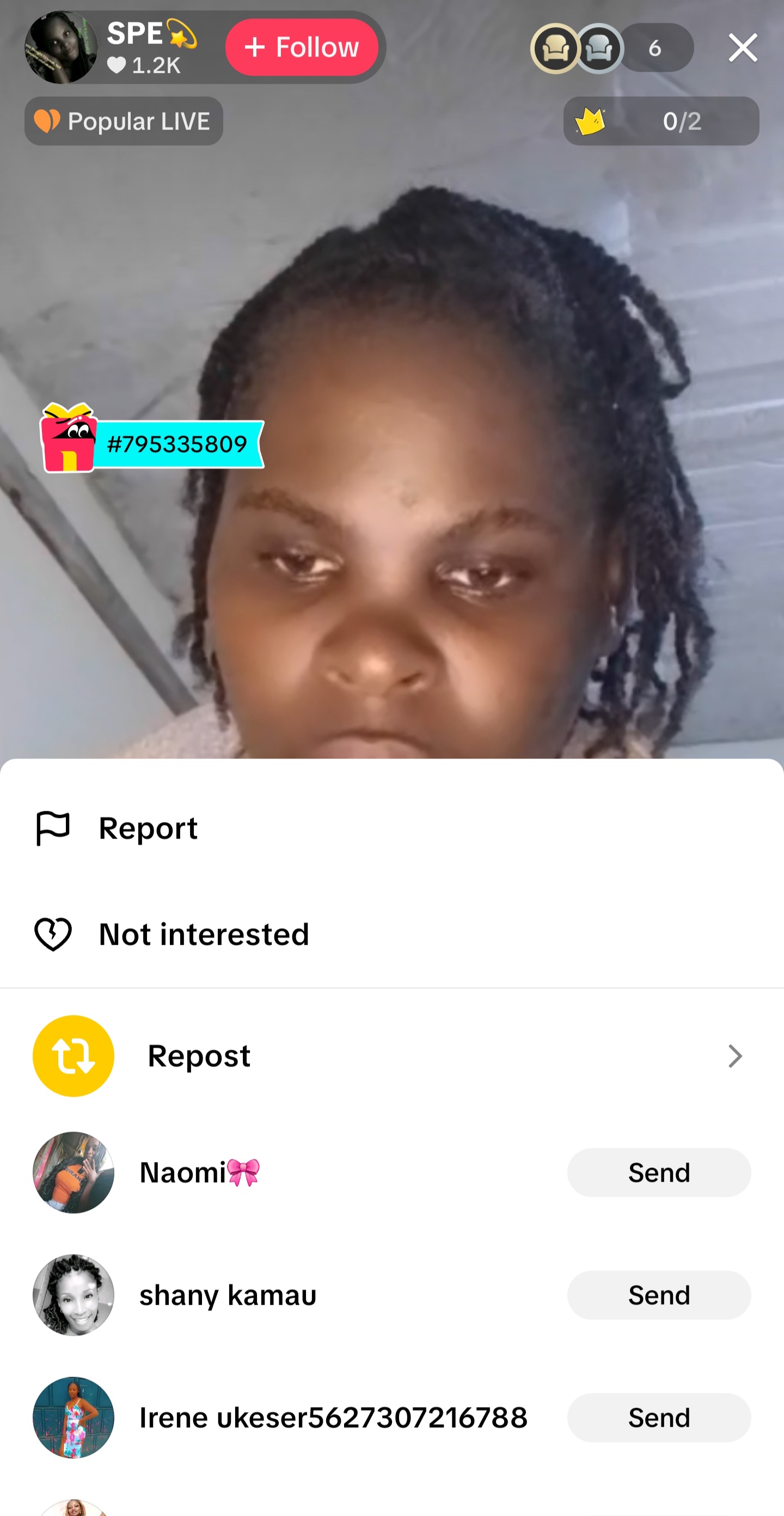Open the crown 0/2 ranking
The width and height of the screenshot is (784, 1516).
[660, 121]
